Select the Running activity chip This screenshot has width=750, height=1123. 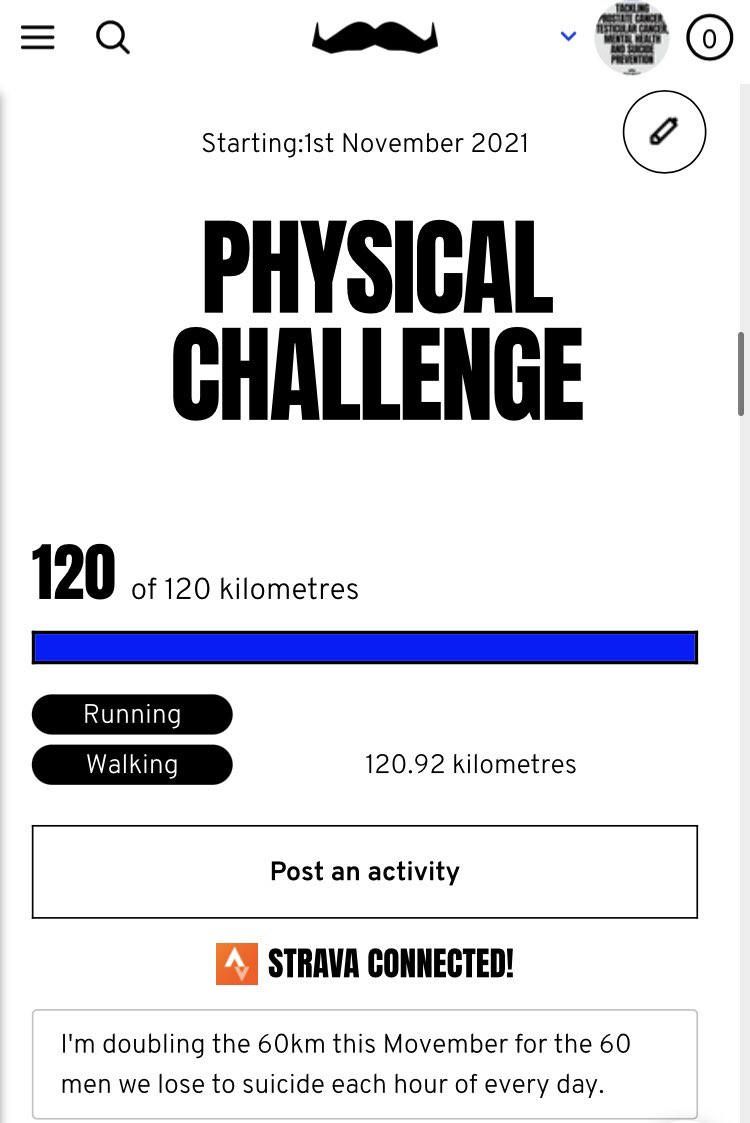point(132,714)
